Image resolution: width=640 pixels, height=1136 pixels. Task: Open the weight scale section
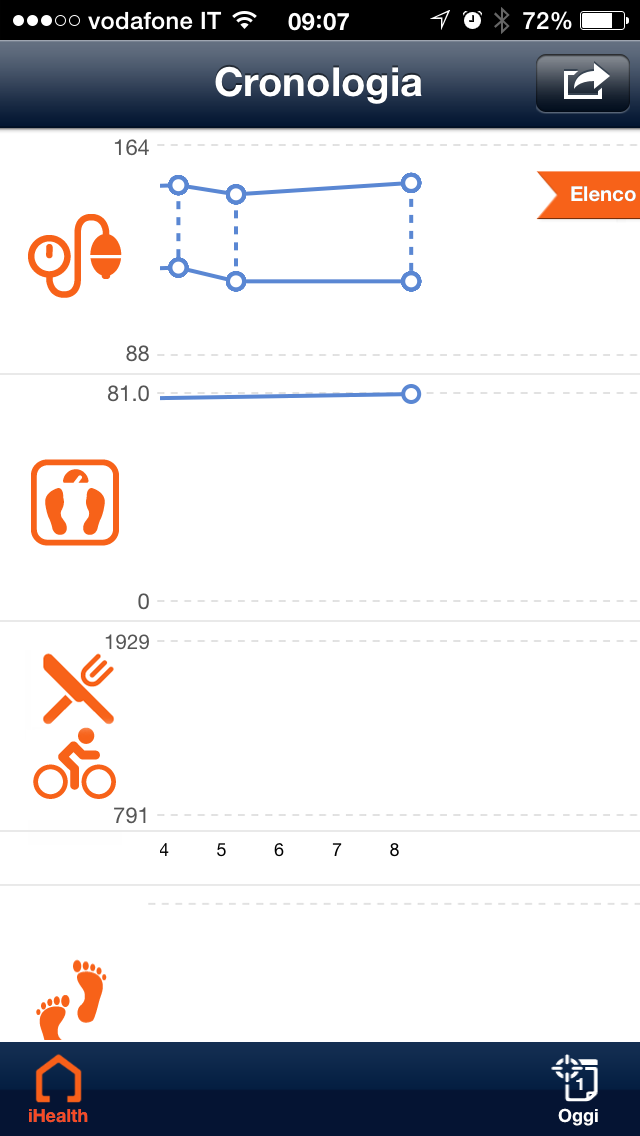pyautogui.click(x=75, y=502)
